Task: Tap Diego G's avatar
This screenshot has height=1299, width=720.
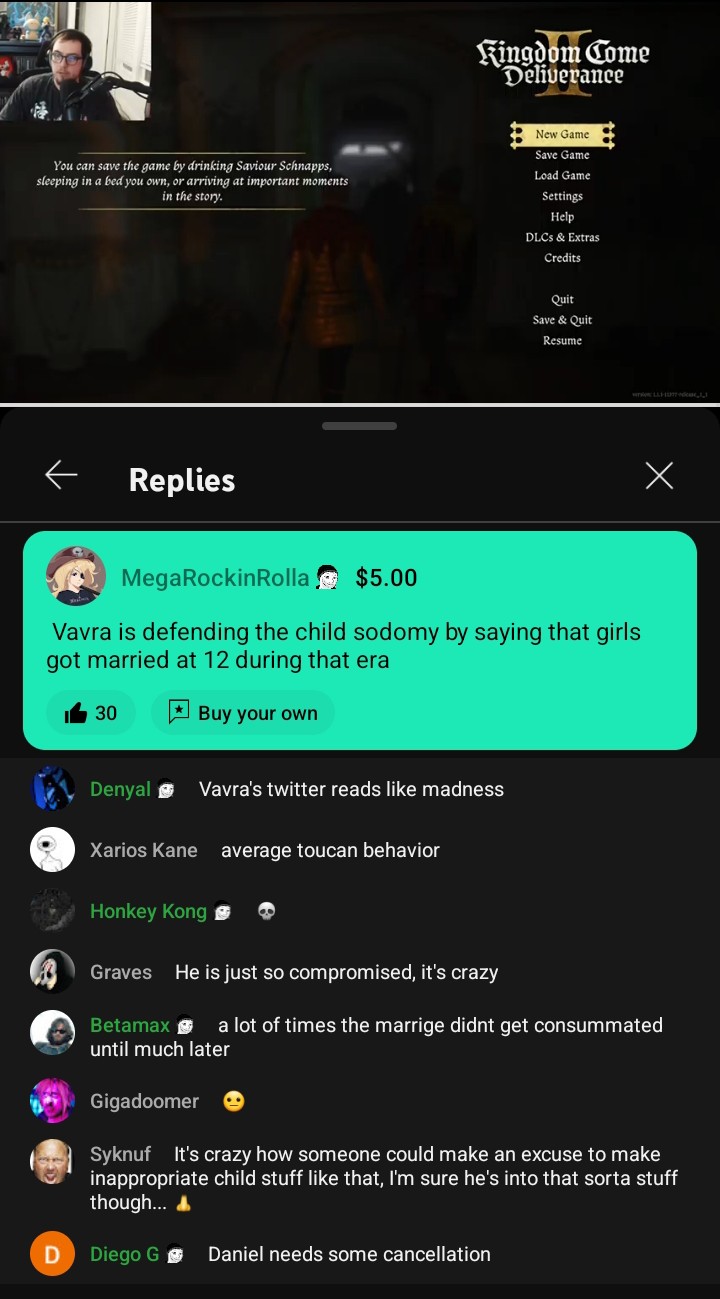Action: coord(53,1254)
